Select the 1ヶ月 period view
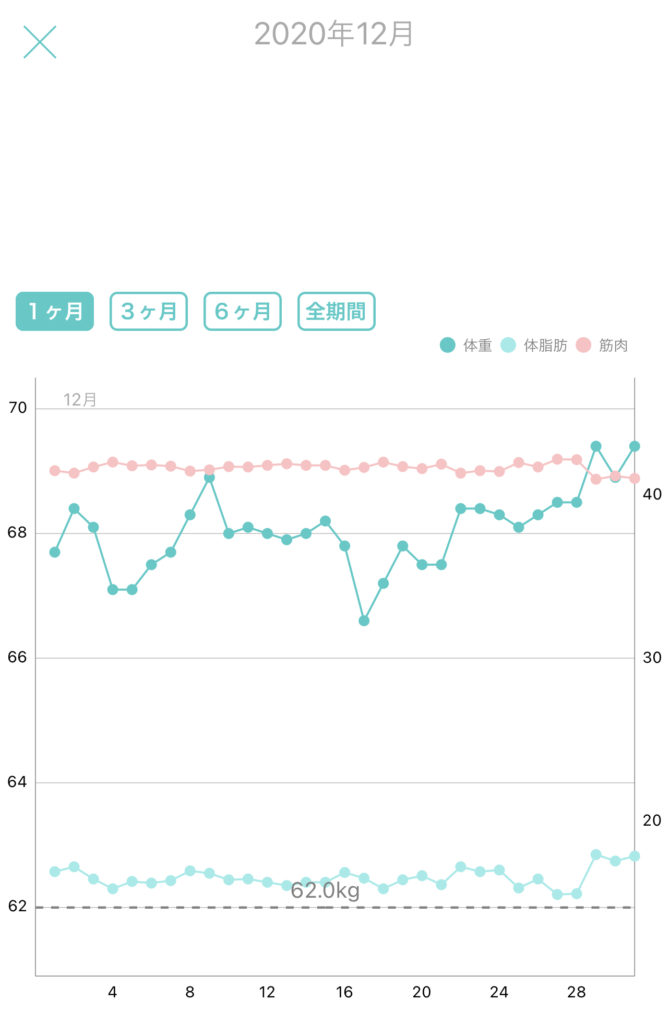The image size is (670, 1024). 55,311
